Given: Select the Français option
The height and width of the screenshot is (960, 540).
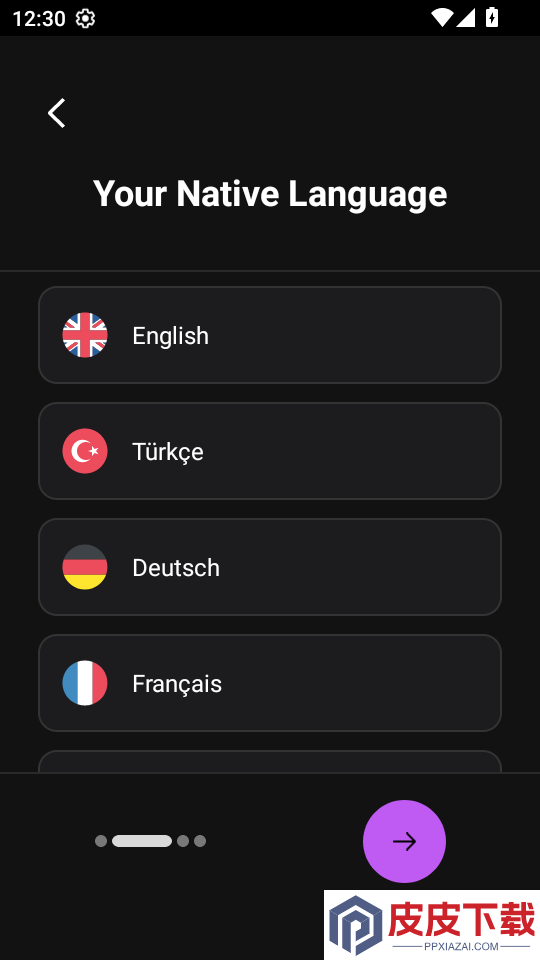Looking at the screenshot, I should click(x=270, y=683).
